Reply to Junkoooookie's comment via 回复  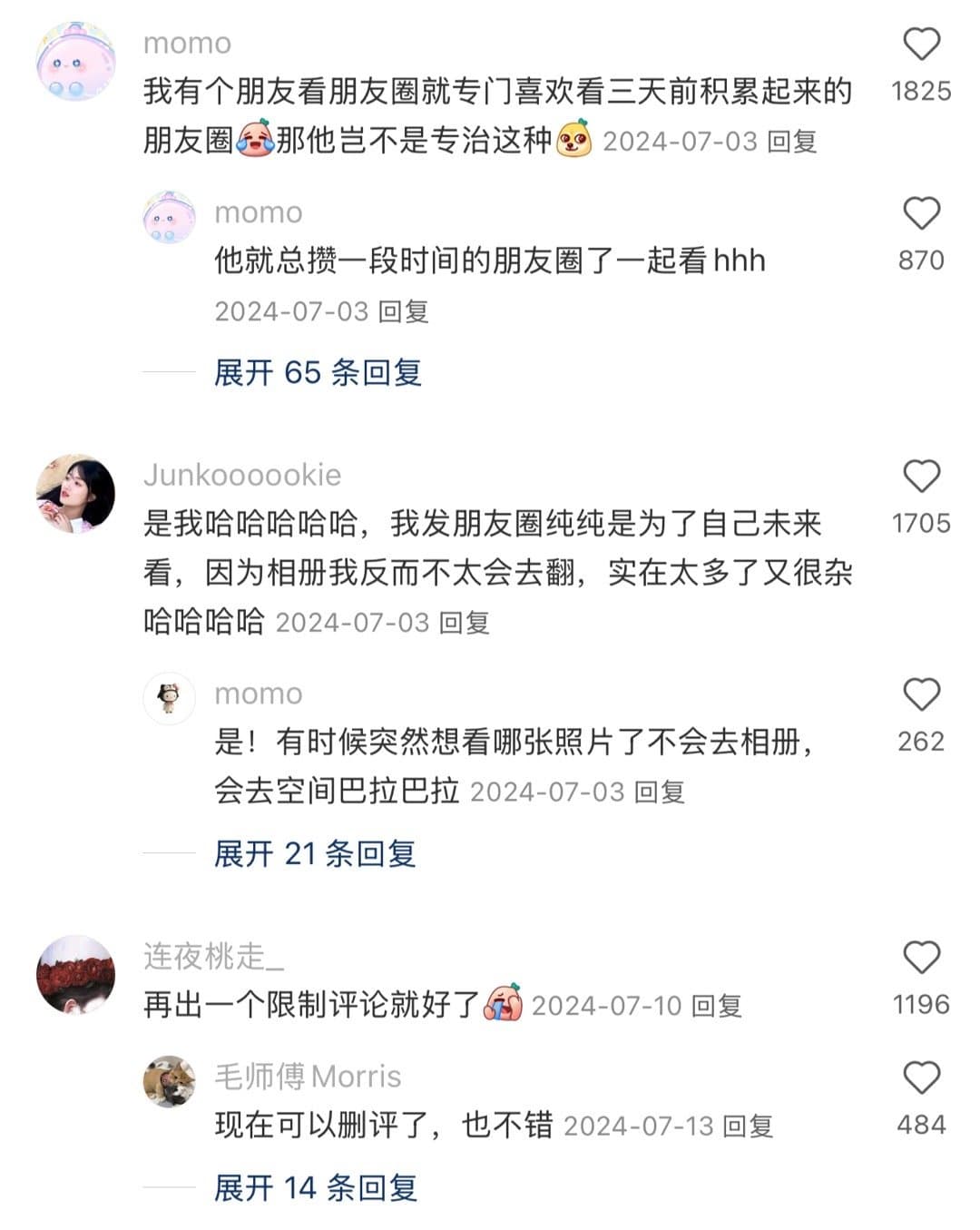[465, 623]
